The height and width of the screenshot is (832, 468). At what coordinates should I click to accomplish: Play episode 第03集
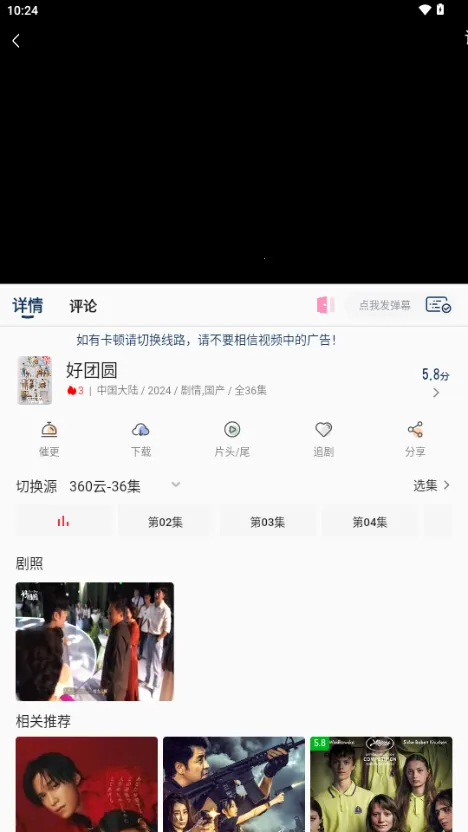point(267,522)
